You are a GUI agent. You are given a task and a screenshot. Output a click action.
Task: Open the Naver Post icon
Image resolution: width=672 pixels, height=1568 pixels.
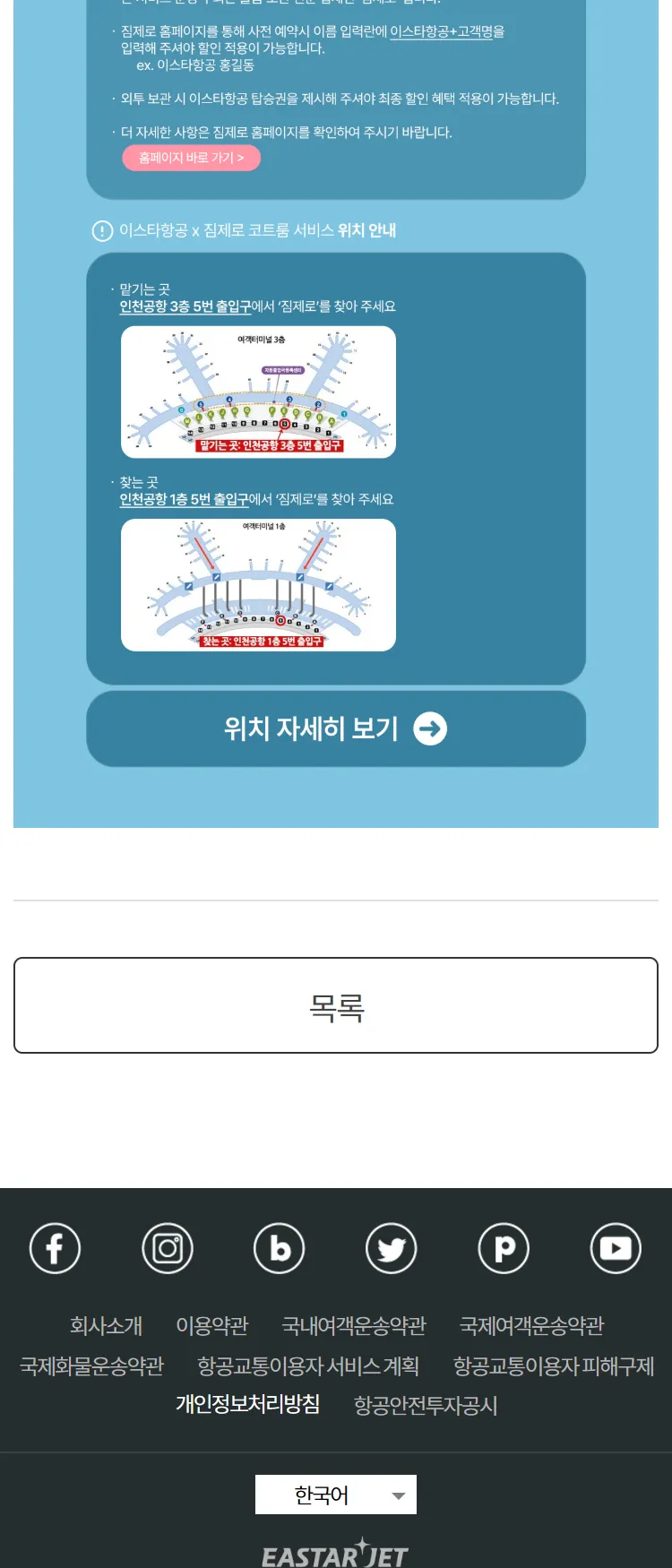504,1248
